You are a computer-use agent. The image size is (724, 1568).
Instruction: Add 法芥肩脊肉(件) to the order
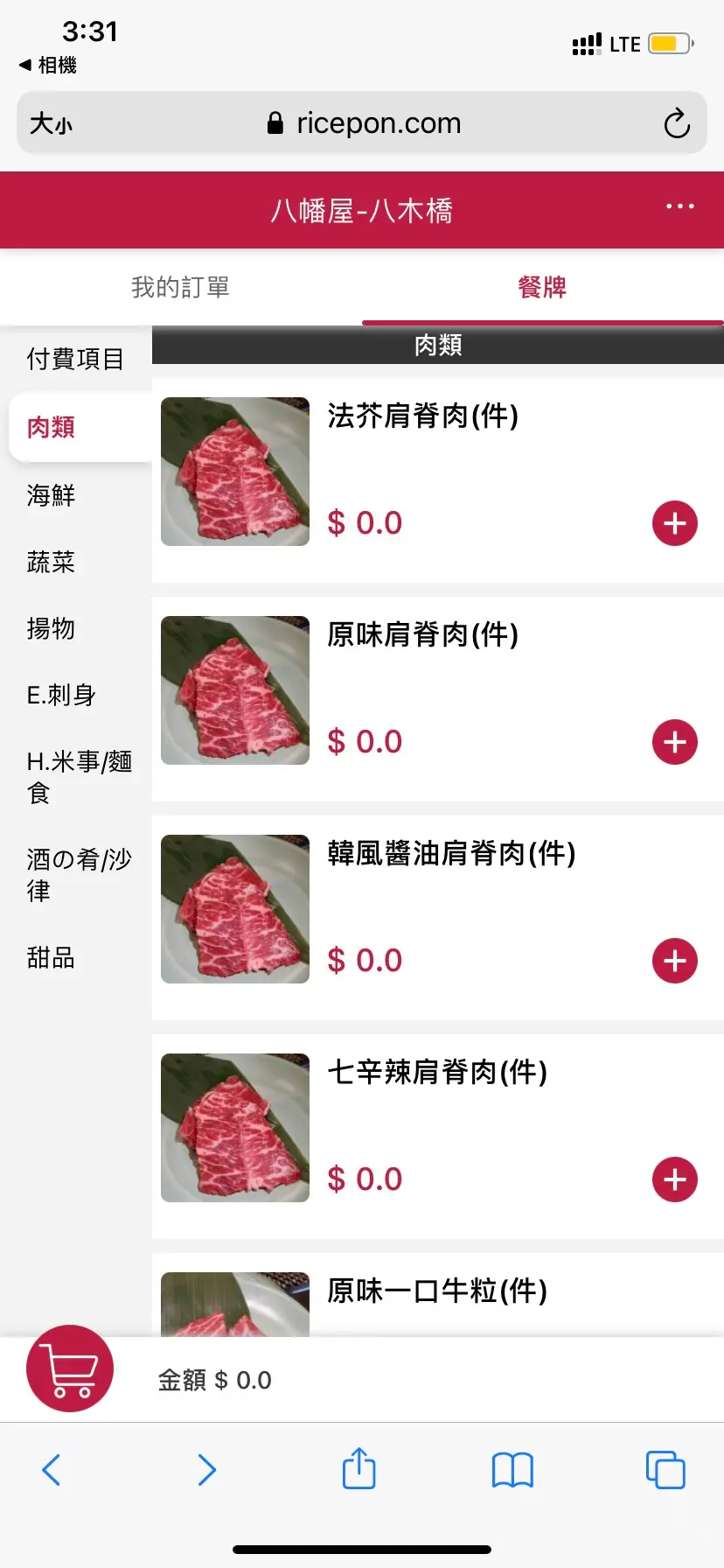click(x=674, y=523)
